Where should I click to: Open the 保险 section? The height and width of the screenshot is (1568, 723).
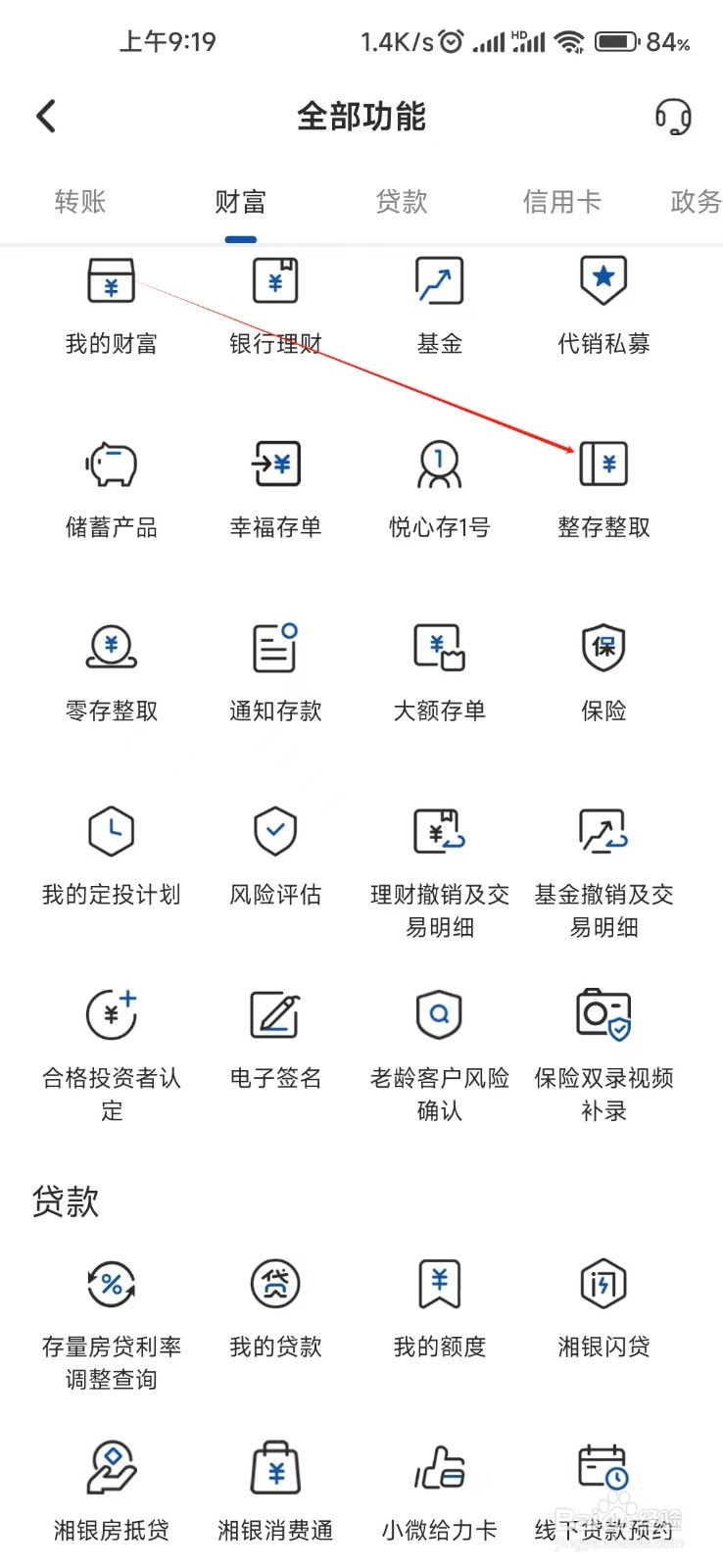coord(603,671)
